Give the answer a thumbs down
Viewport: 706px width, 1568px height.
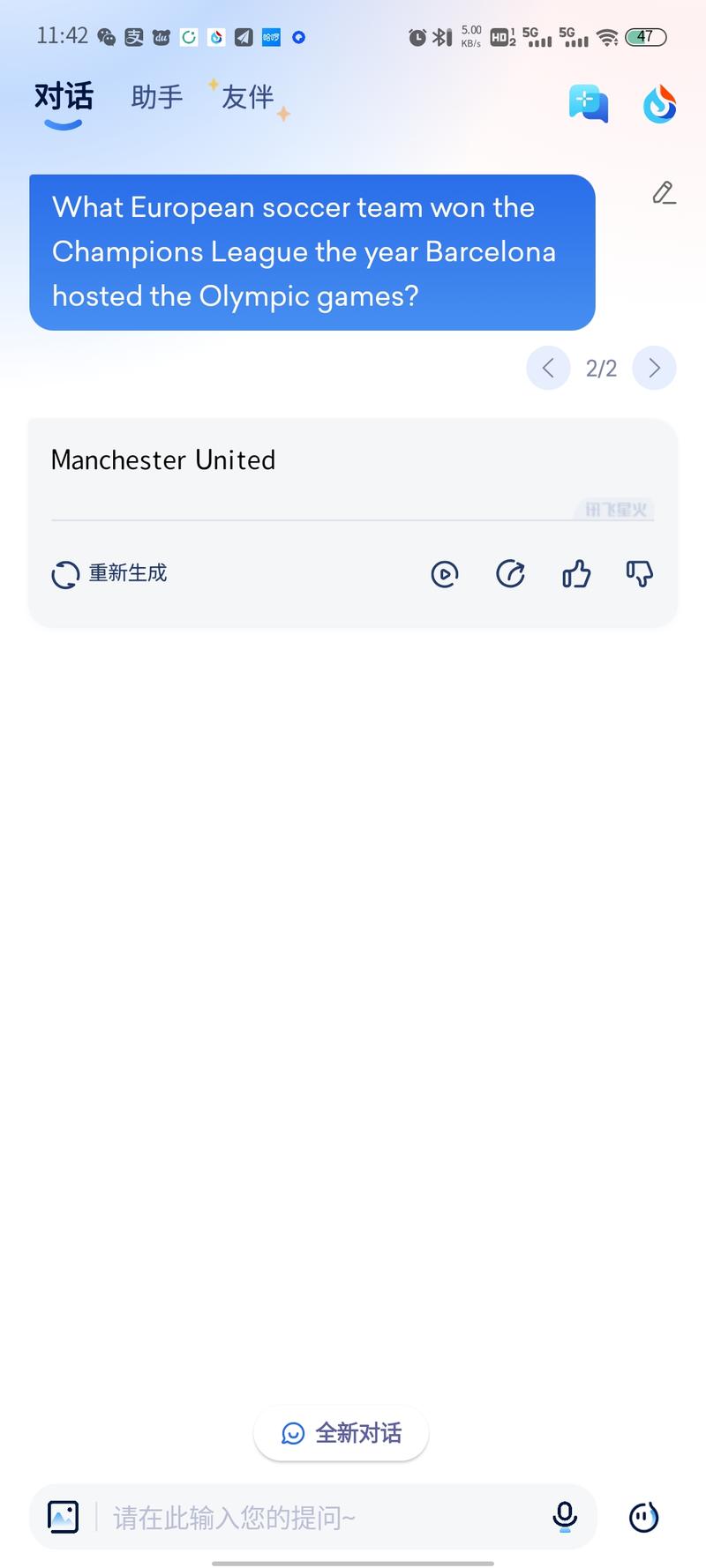639,574
